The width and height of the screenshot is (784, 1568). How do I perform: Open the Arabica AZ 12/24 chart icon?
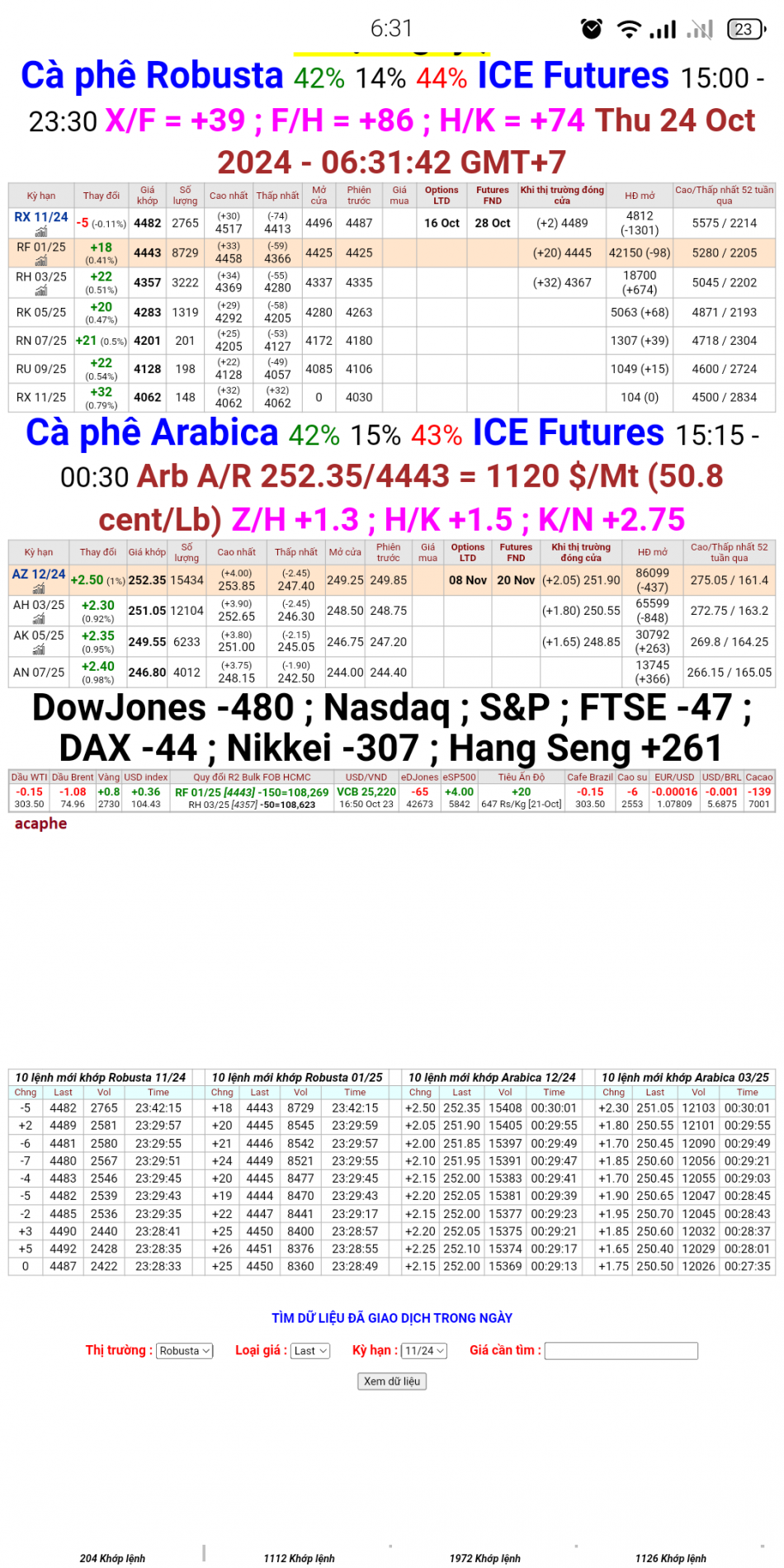(37, 586)
